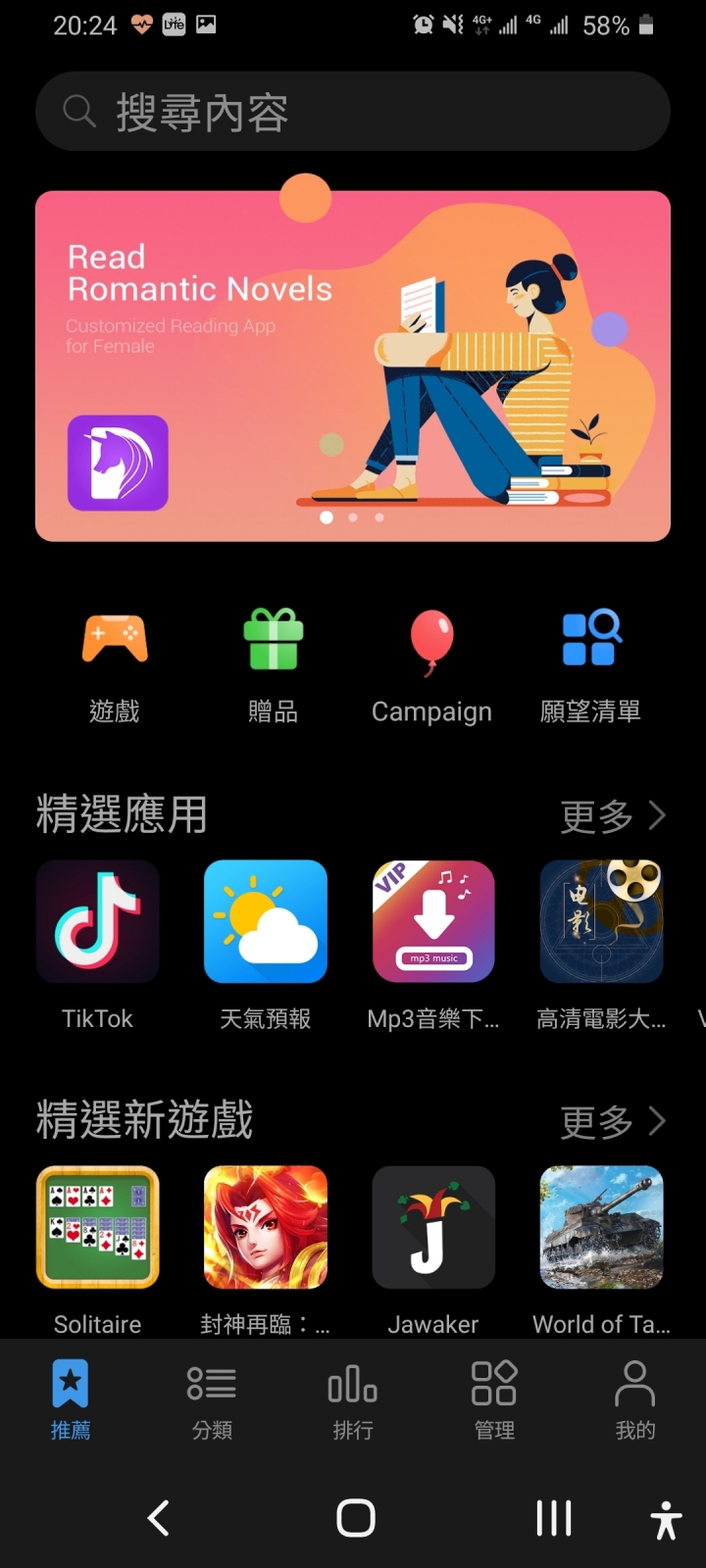See 更多 in 精選新遊戲

(x=613, y=1121)
